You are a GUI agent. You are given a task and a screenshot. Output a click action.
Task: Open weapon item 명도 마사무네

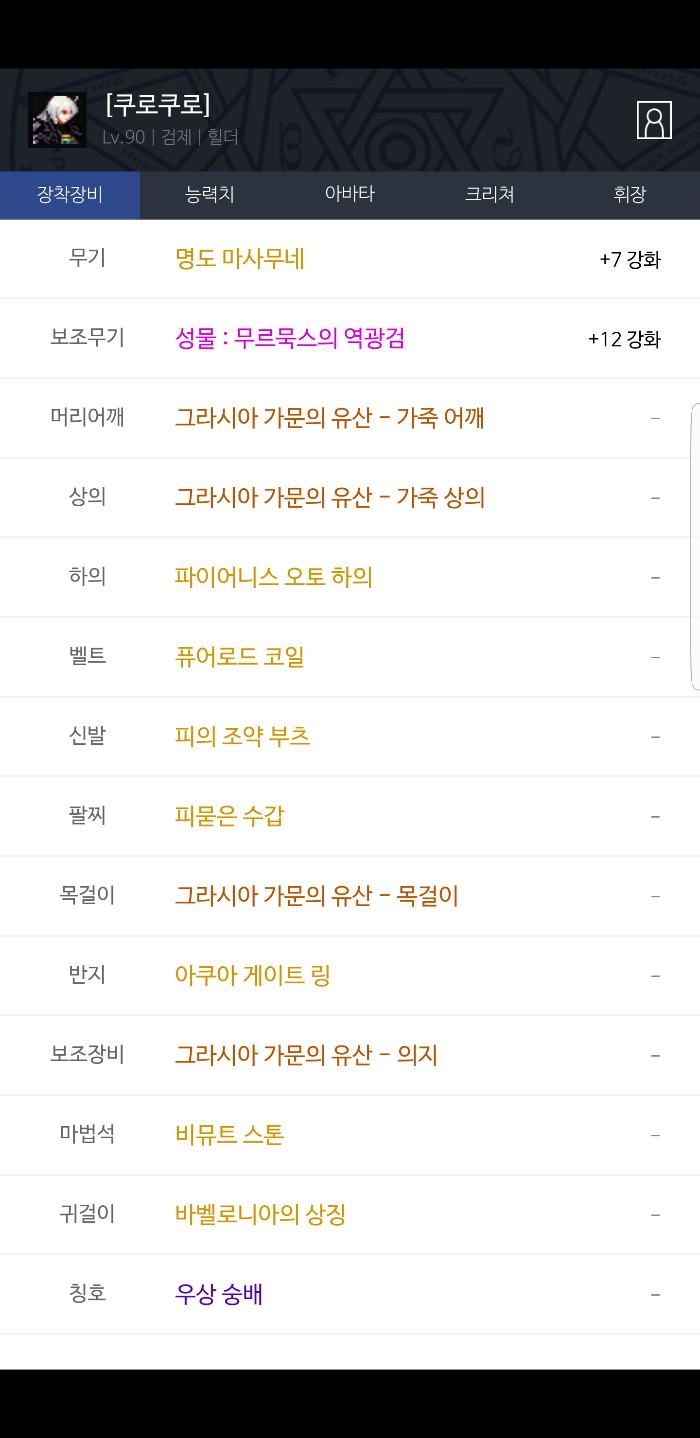240,259
